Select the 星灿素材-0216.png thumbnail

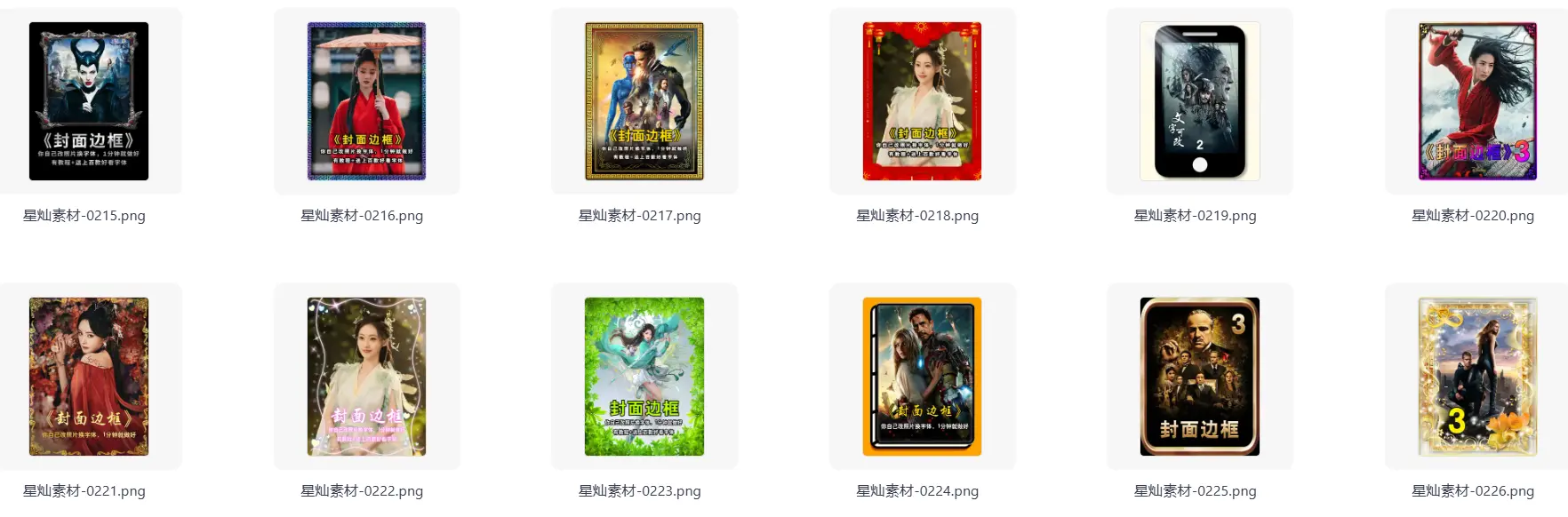[x=366, y=101]
